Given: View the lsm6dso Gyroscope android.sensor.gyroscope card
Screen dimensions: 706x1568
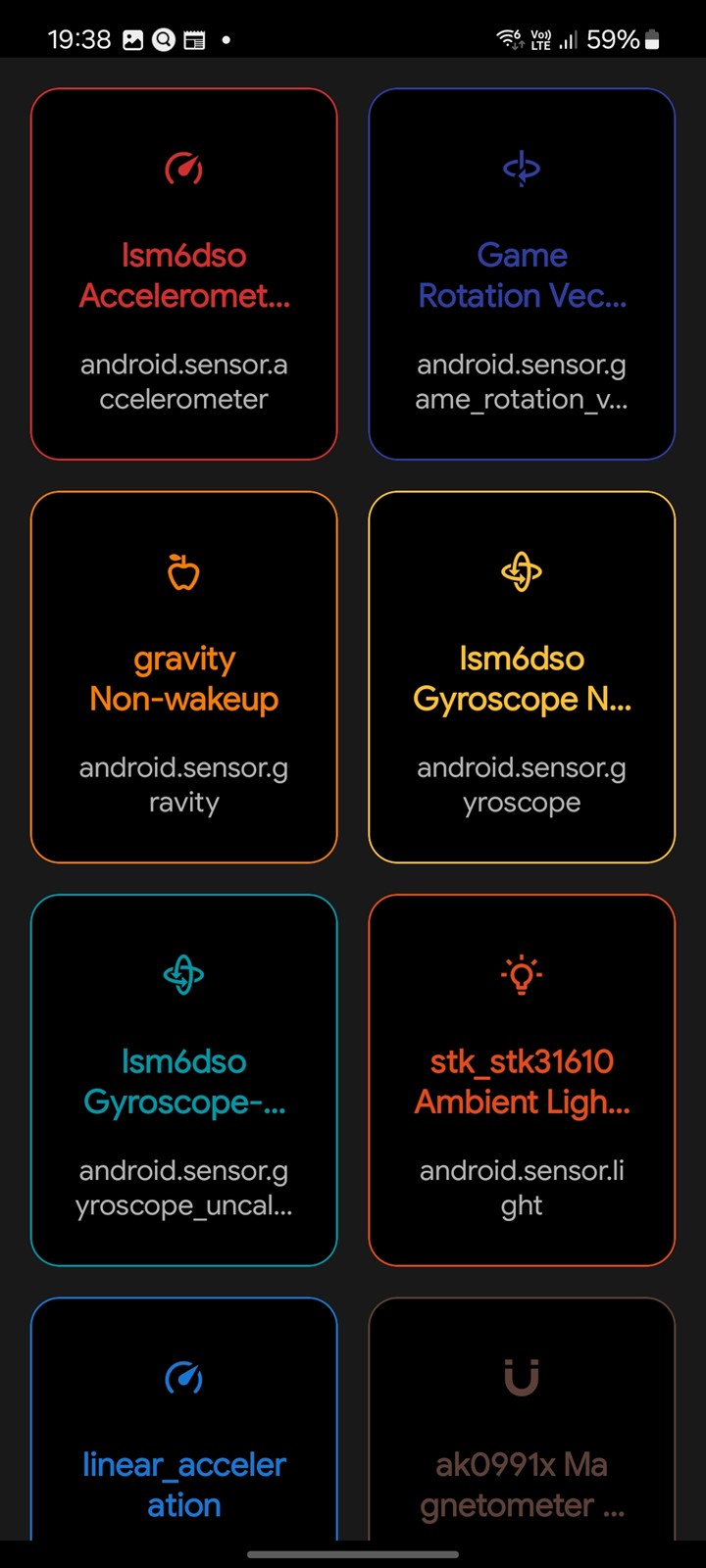Looking at the screenshot, I should pos(522,677).
